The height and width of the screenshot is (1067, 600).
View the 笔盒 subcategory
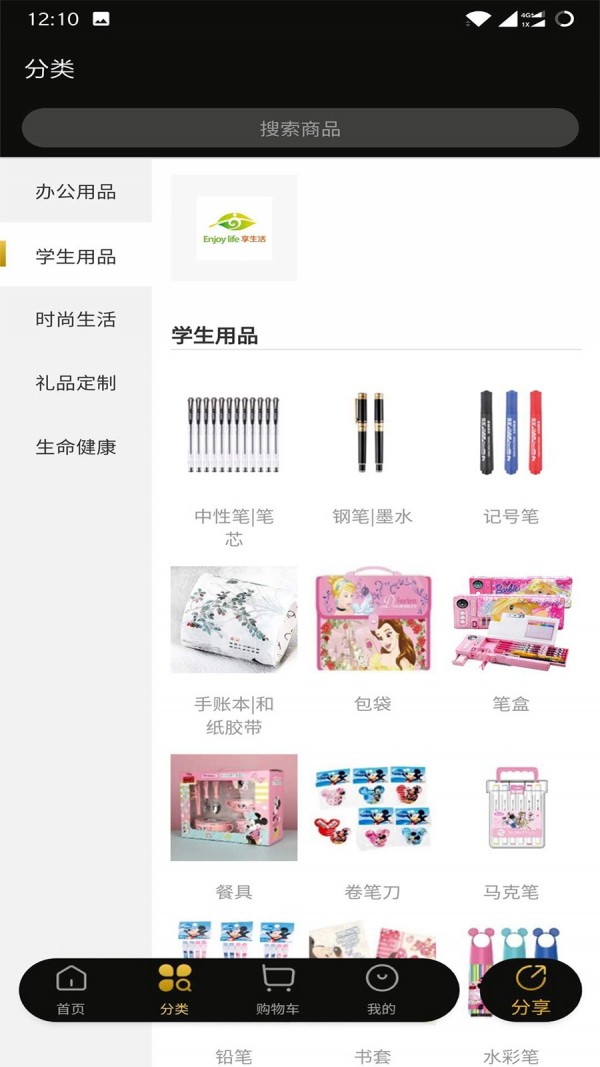click(511, 620)
